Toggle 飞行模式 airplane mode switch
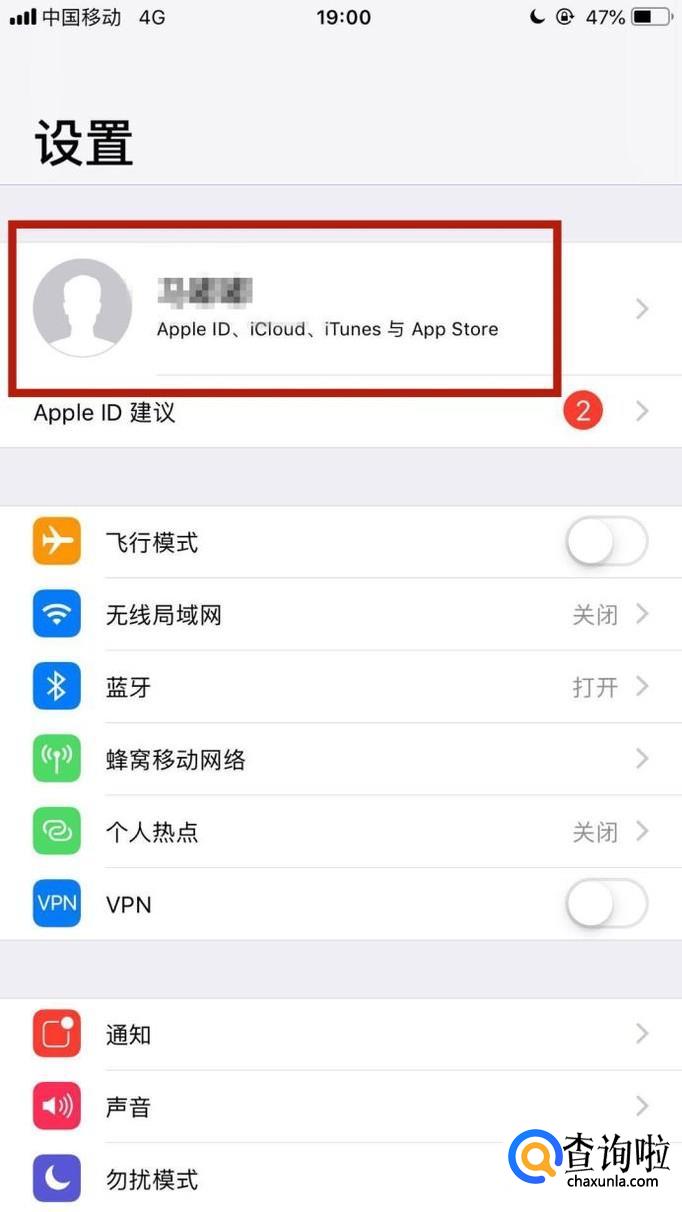The width and height of the screenshot is (682, 1212). [x=606, y=543]
